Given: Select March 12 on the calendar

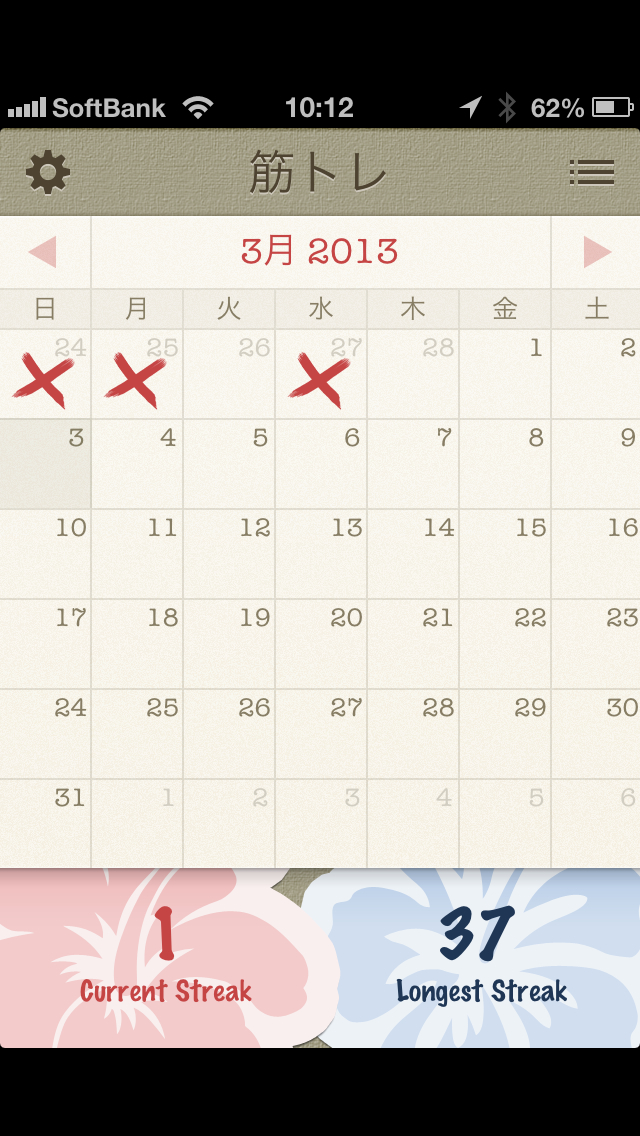Looking at the screenshot, I should (x=229, y=554).
